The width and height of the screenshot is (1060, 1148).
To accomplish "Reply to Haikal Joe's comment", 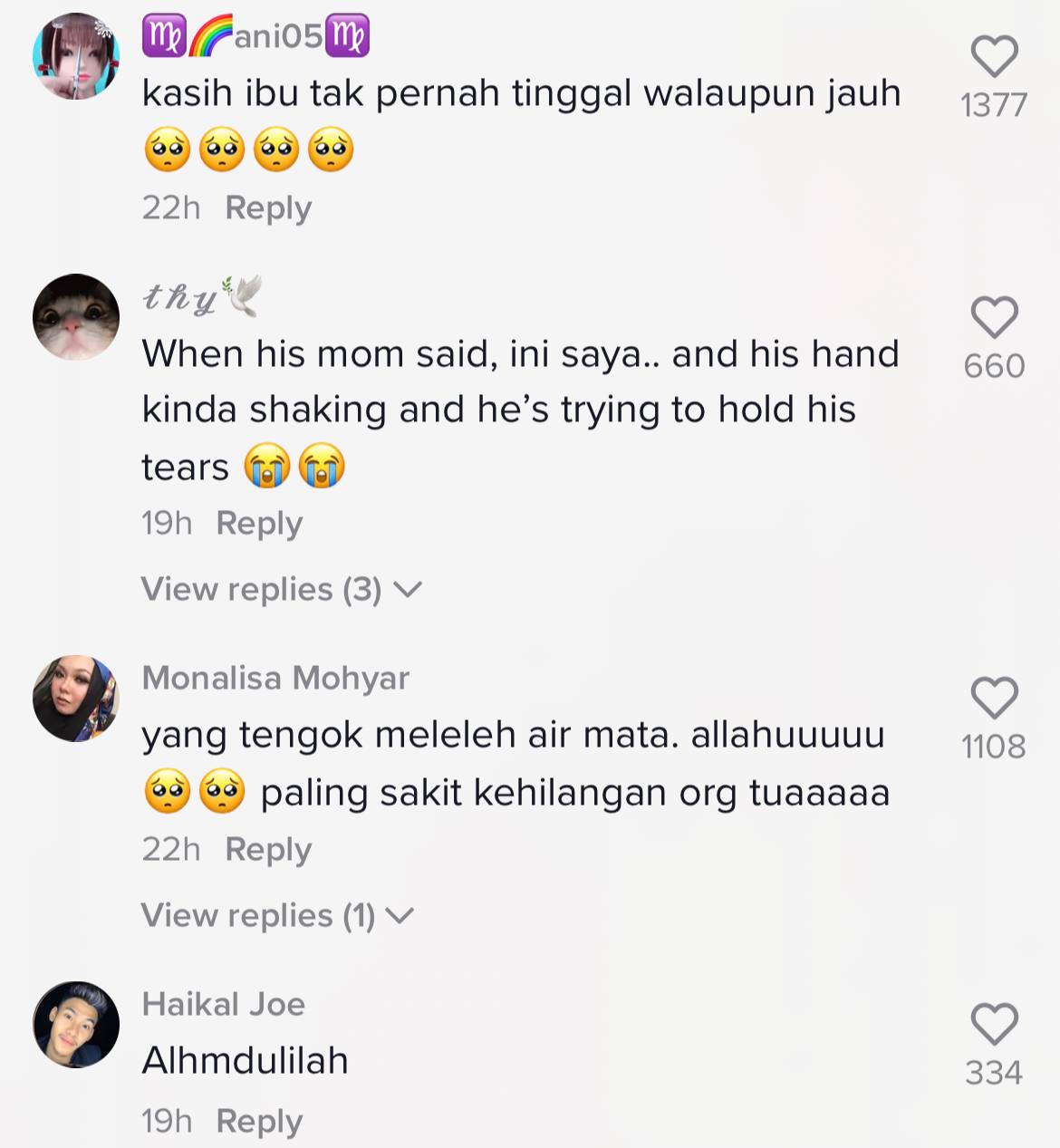I will click(258, 1122).
